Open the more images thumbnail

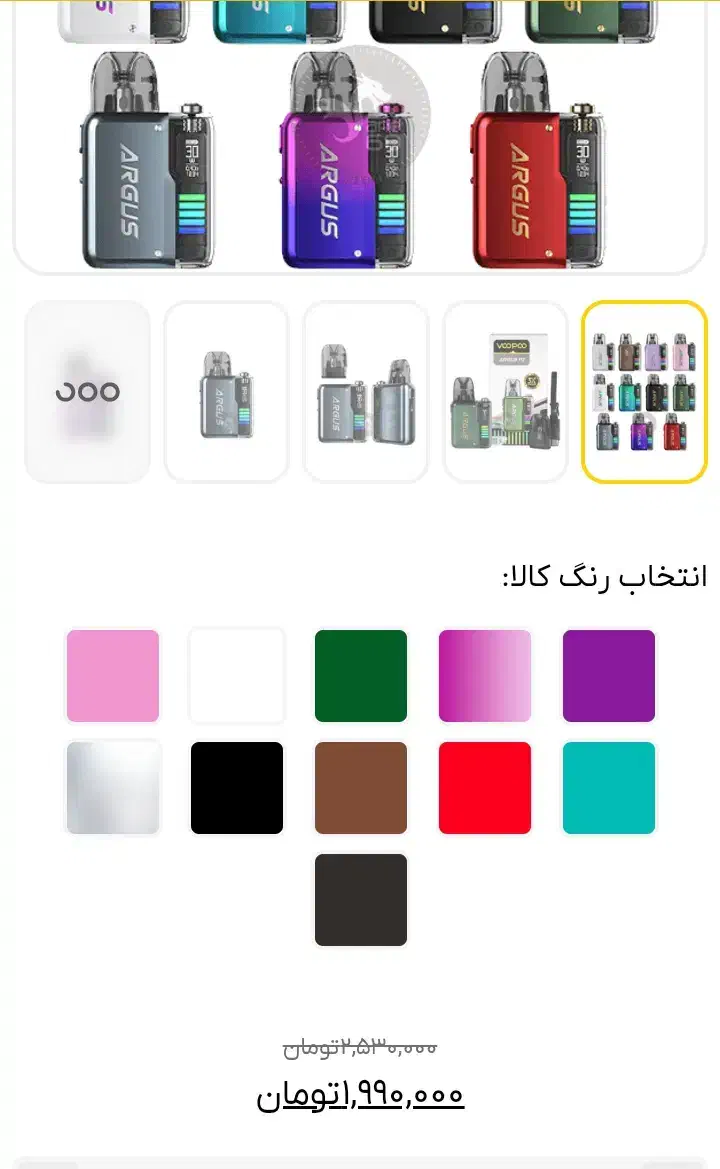[x=87, y=392]
